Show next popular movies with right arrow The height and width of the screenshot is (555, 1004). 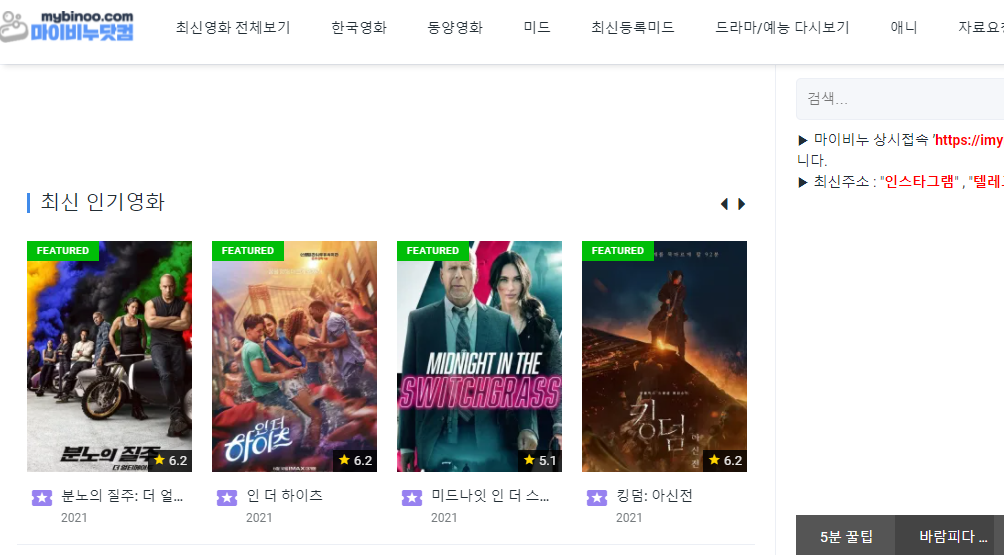click(742, 204)
